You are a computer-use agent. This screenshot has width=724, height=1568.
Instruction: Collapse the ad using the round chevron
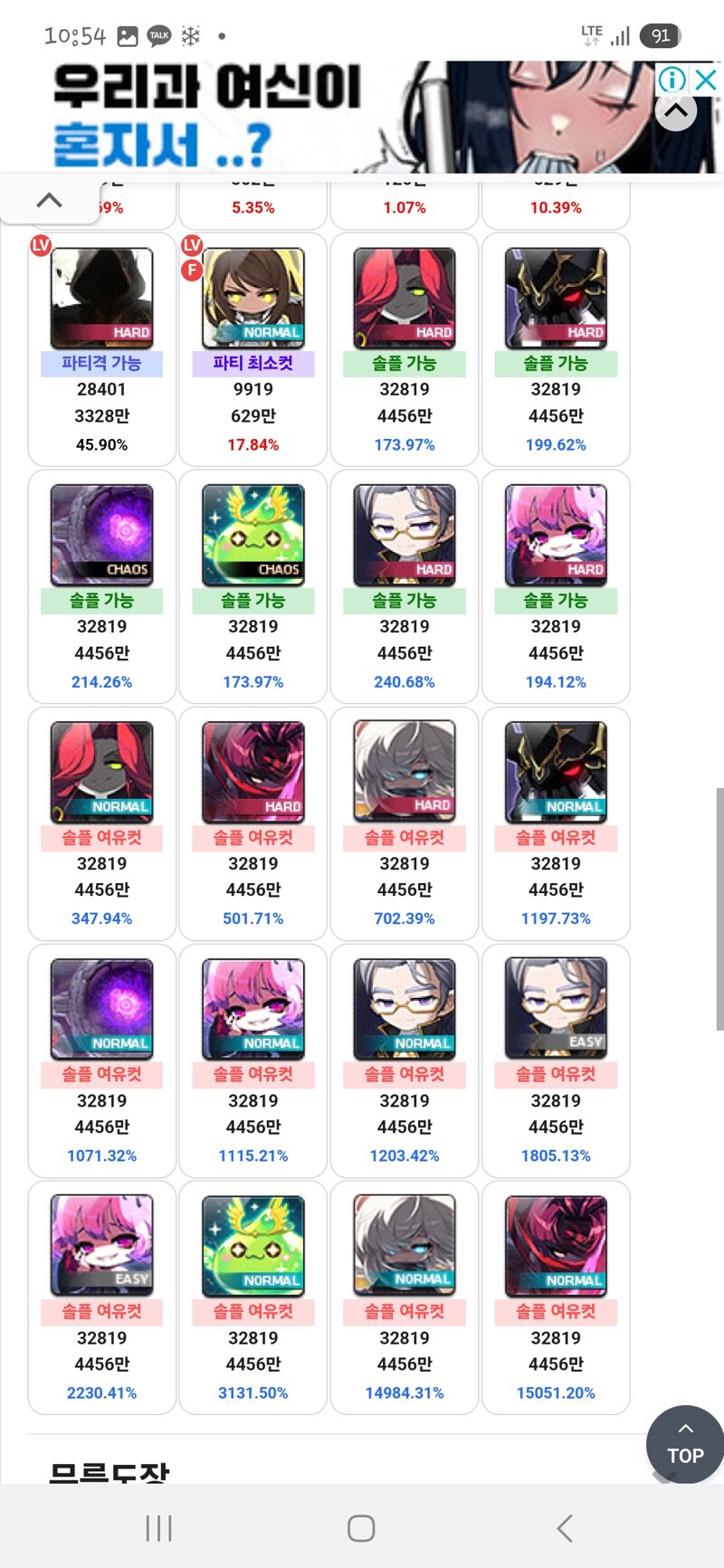pyautogui.click(x=676, y=111)
